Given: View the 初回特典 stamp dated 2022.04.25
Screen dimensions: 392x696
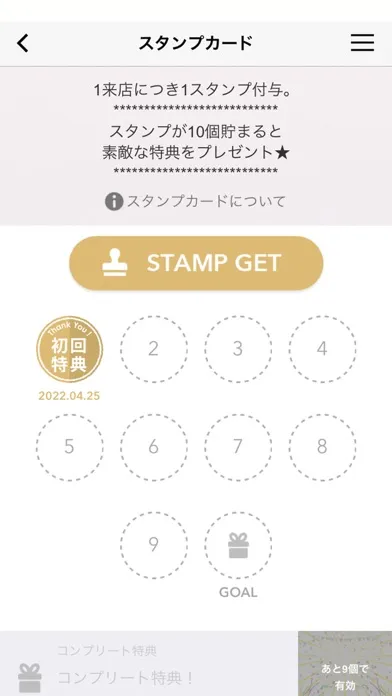Looking at the screenshot, I should click(70, 349).
